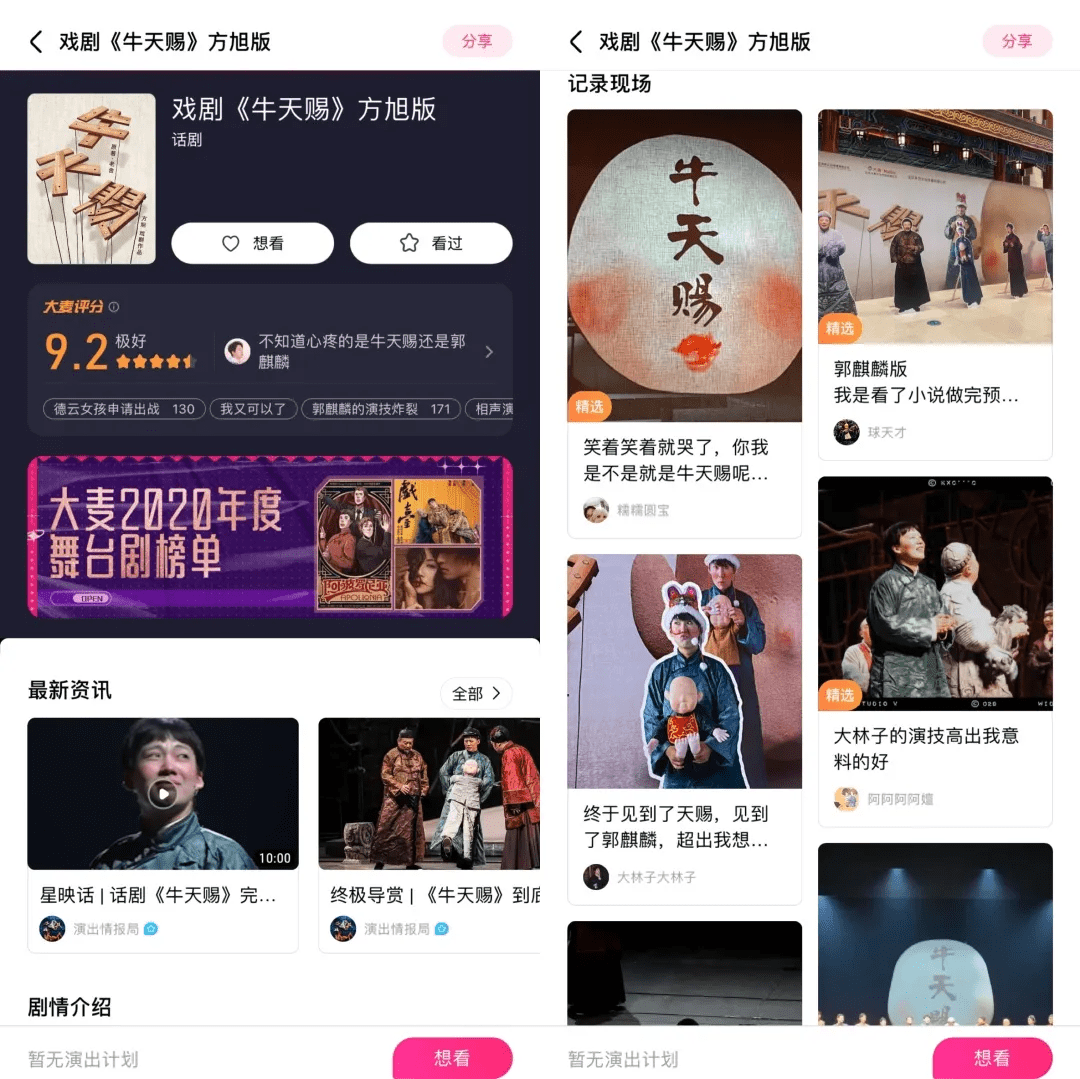
Task: View the post 终于见到了天赐
Action: click(684, 827)
